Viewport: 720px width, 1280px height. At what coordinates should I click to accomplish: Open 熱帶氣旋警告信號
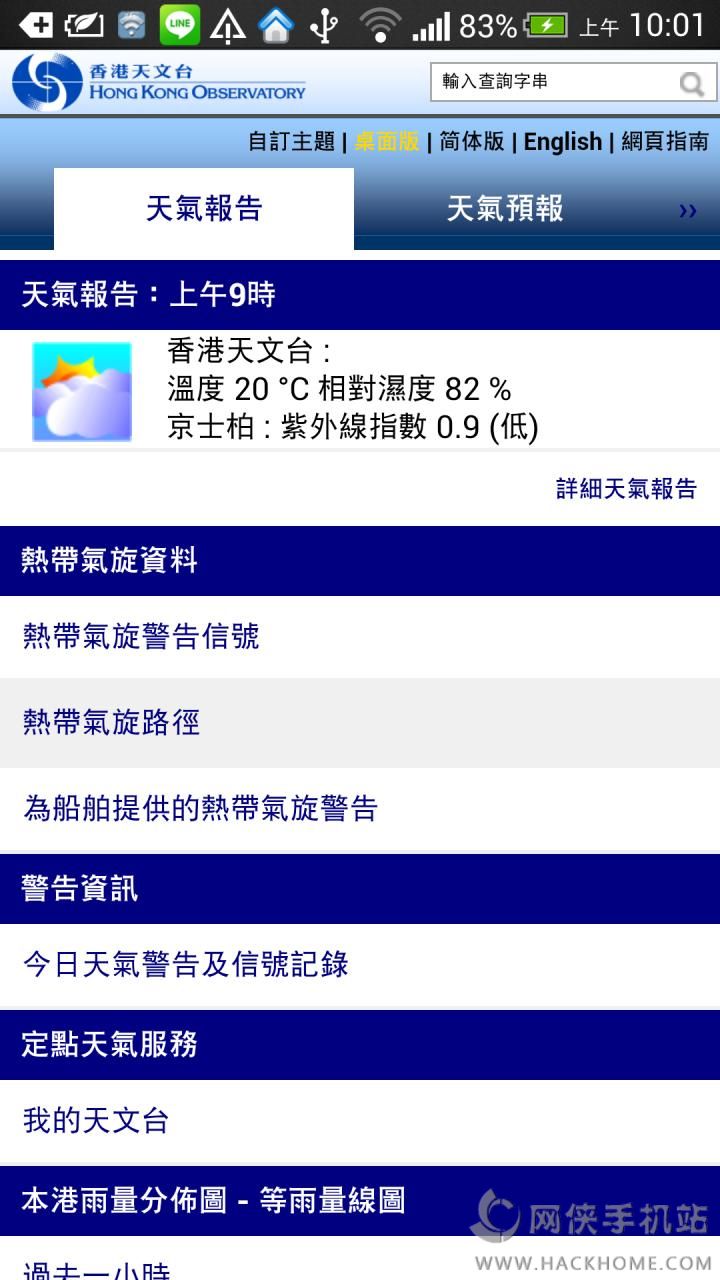[141, 636]
